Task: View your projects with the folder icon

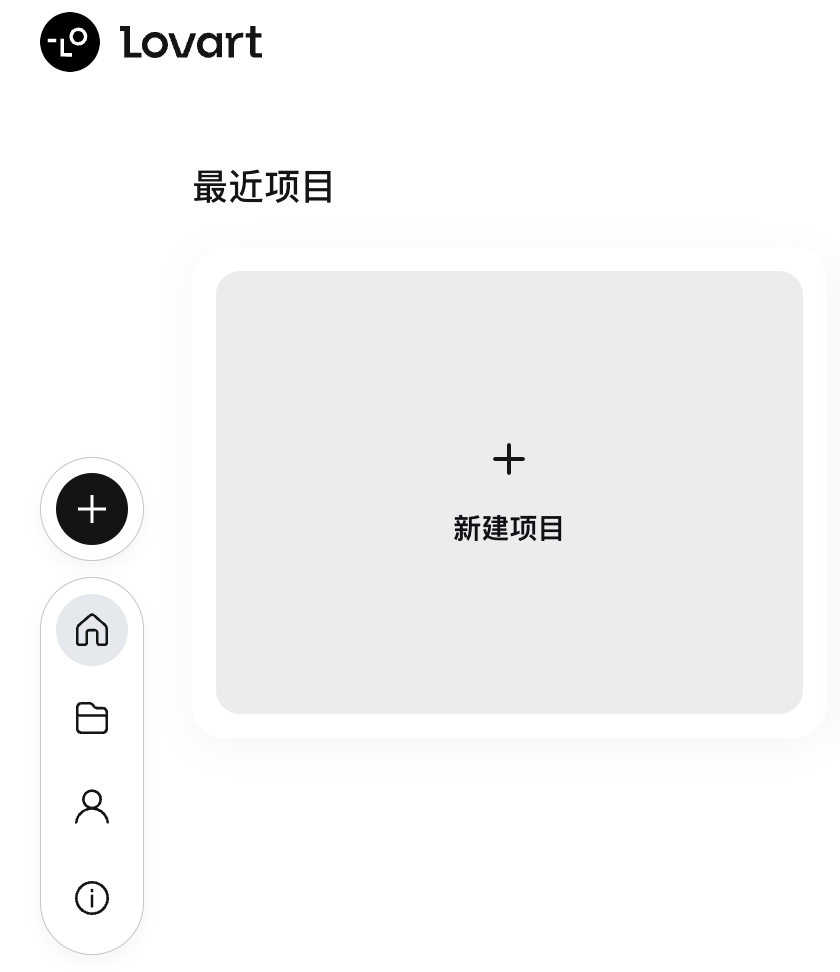Action: (x=92, y=718)
